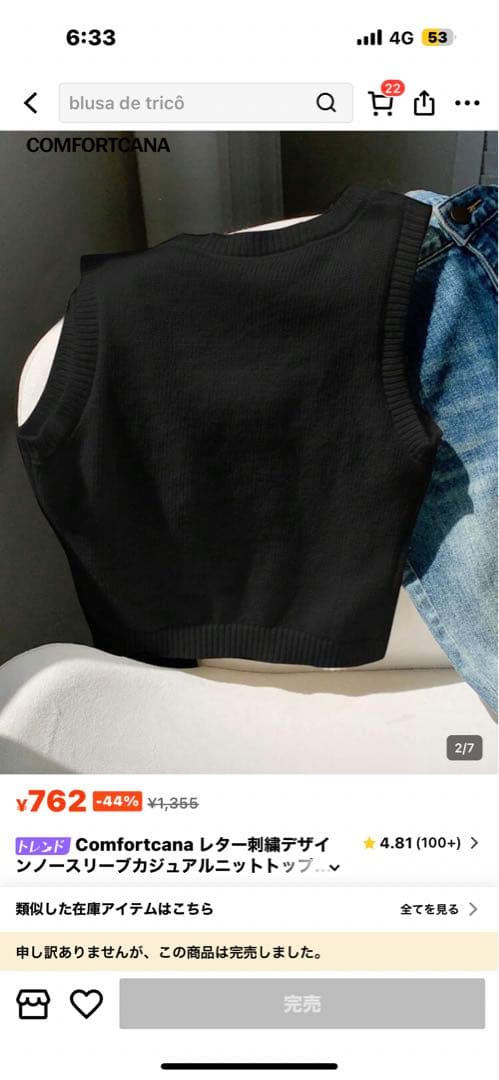This screenshot has width=499, height=1080.
Task: Tap the magnifier icon to search
Action: coord(326,103)
